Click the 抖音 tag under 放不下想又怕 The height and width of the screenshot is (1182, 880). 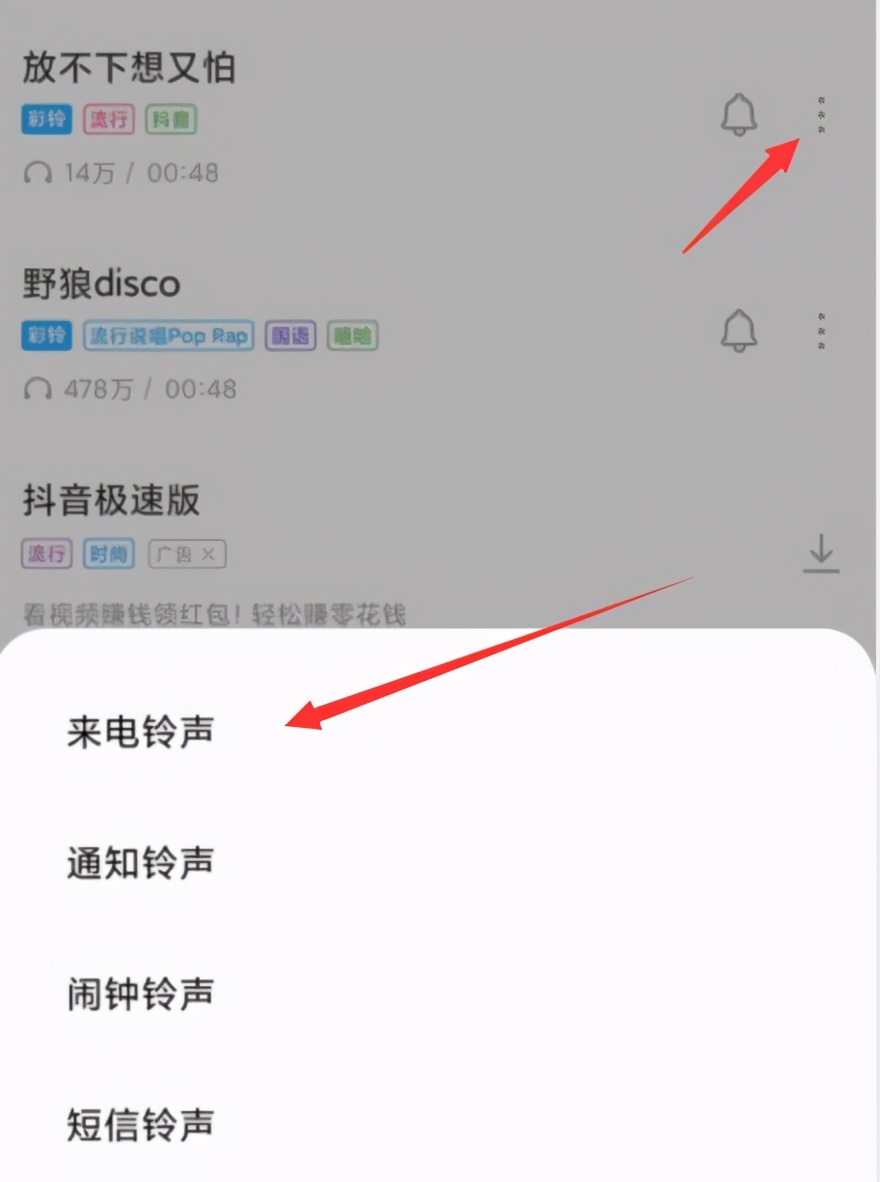[x=170, y=119]
